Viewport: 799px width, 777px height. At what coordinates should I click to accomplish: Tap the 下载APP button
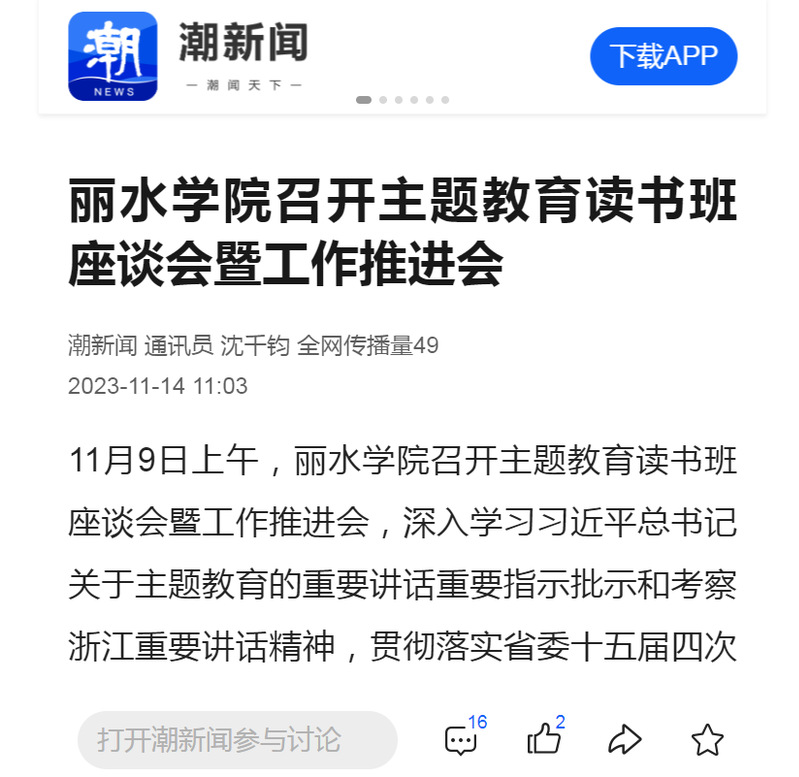click(x=663, y=56)
